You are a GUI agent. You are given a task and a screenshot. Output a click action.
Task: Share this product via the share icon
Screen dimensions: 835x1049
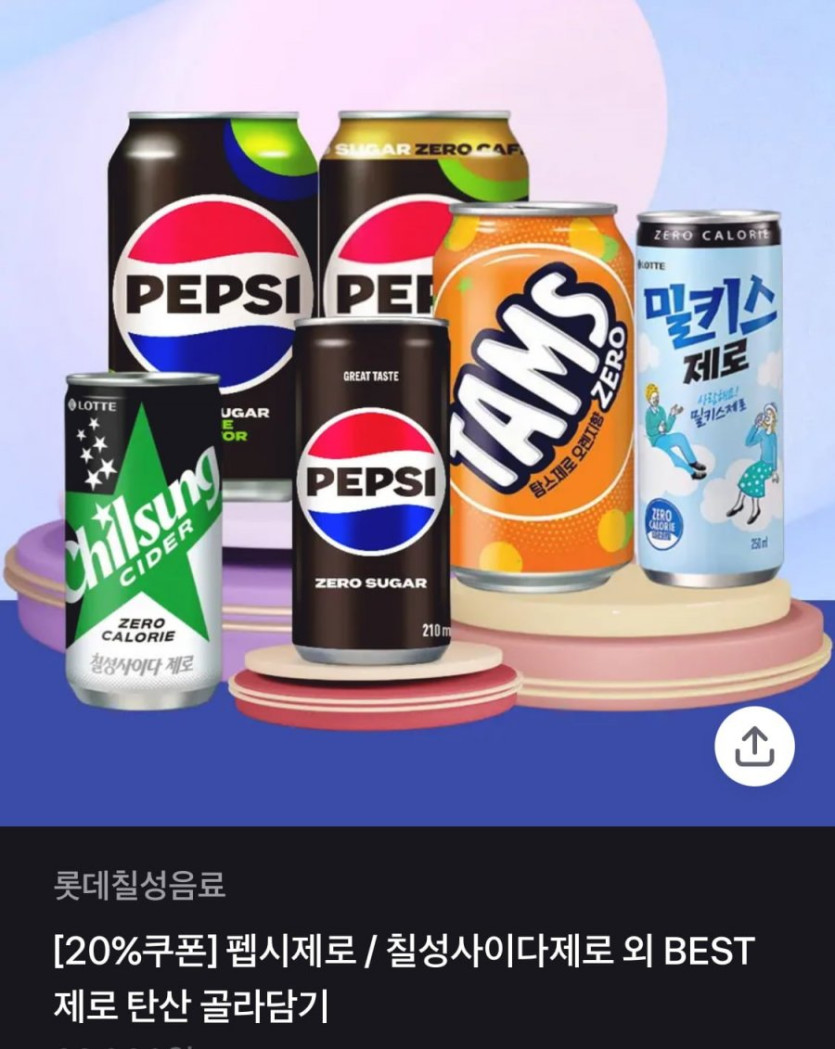coord(754,746)
